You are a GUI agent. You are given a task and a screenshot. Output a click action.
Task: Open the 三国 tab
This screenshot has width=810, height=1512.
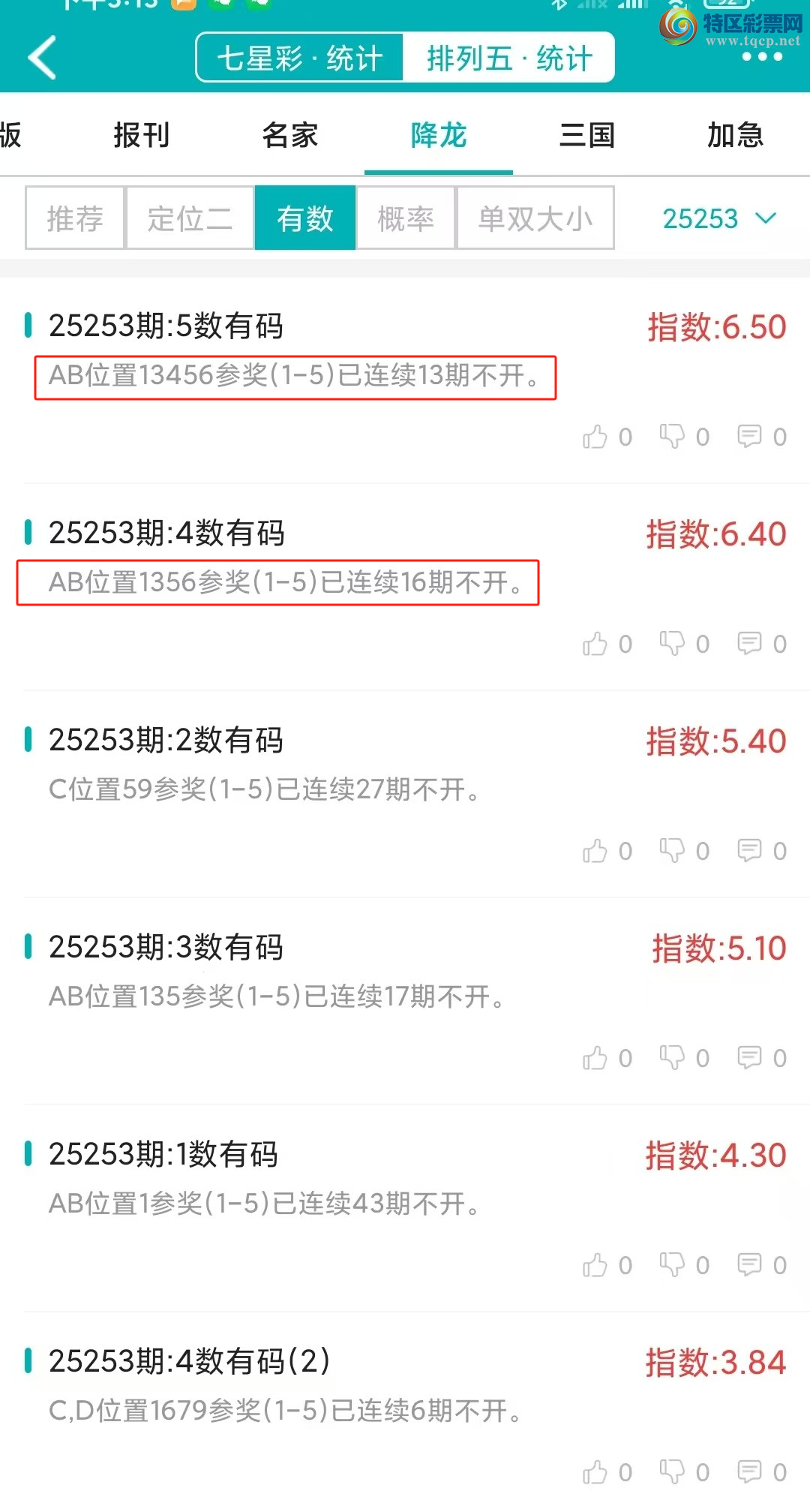[x=587, y=136]
